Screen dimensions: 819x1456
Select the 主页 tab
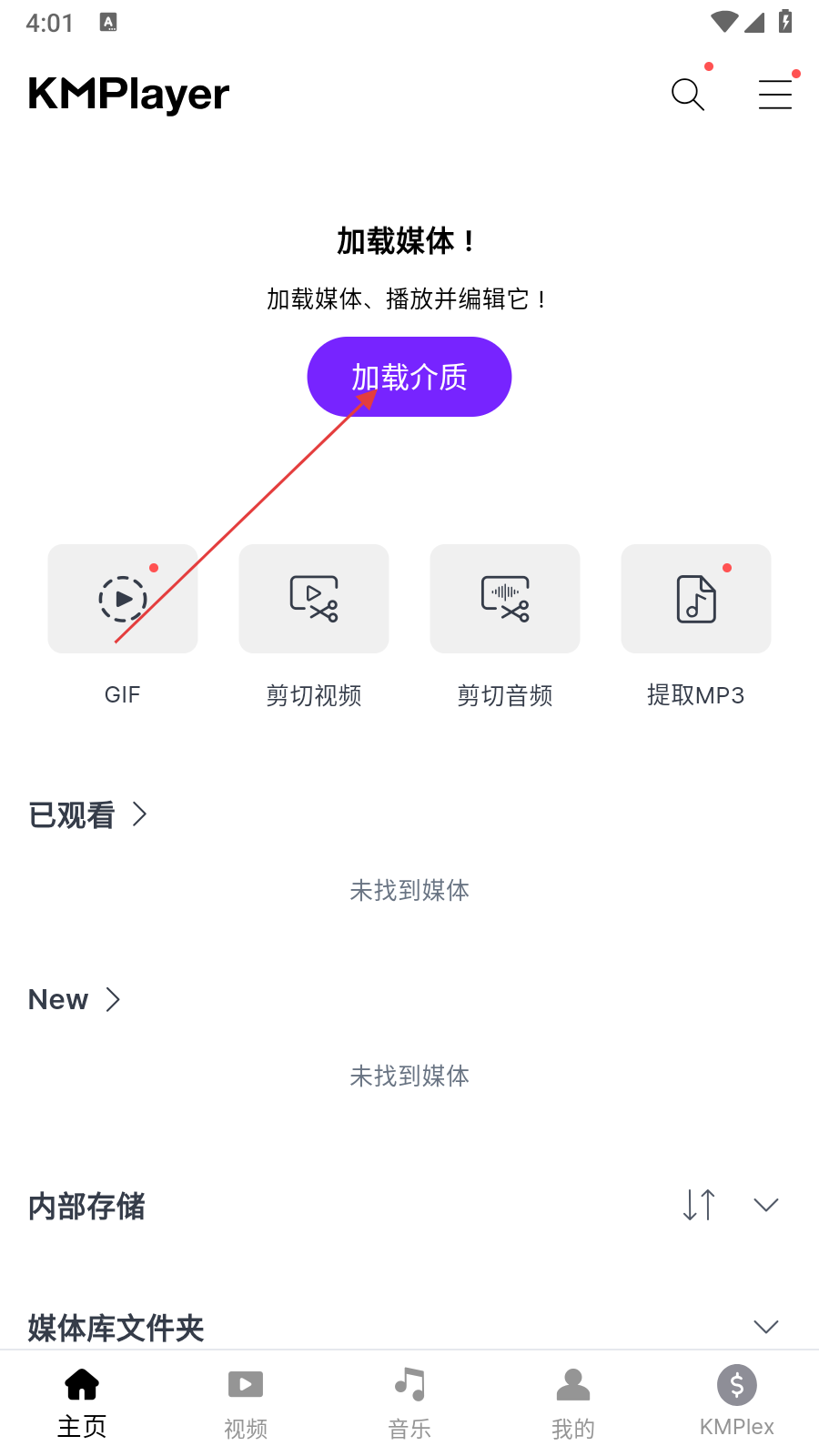tap(82, 1403)
